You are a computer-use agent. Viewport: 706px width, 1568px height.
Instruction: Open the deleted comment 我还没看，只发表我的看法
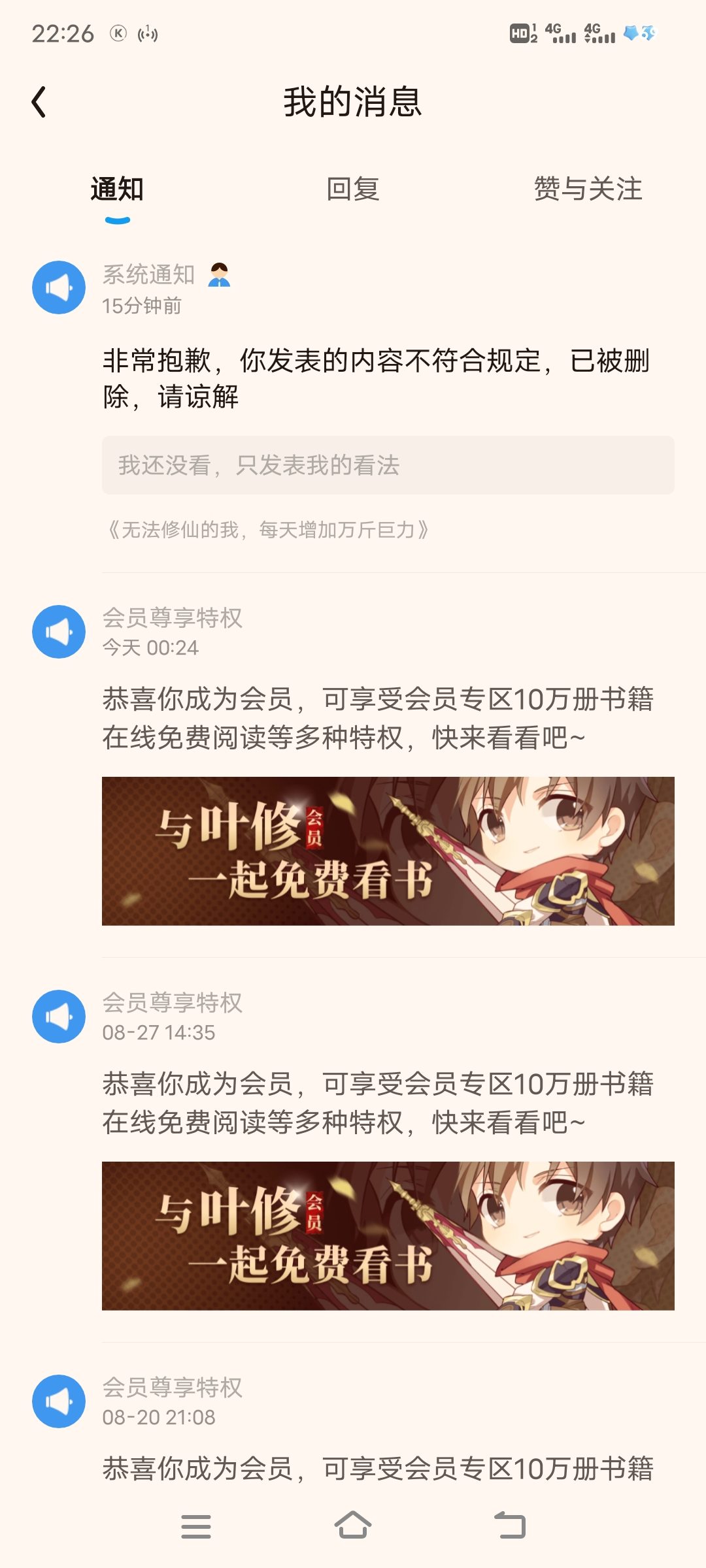coord(388,465)
